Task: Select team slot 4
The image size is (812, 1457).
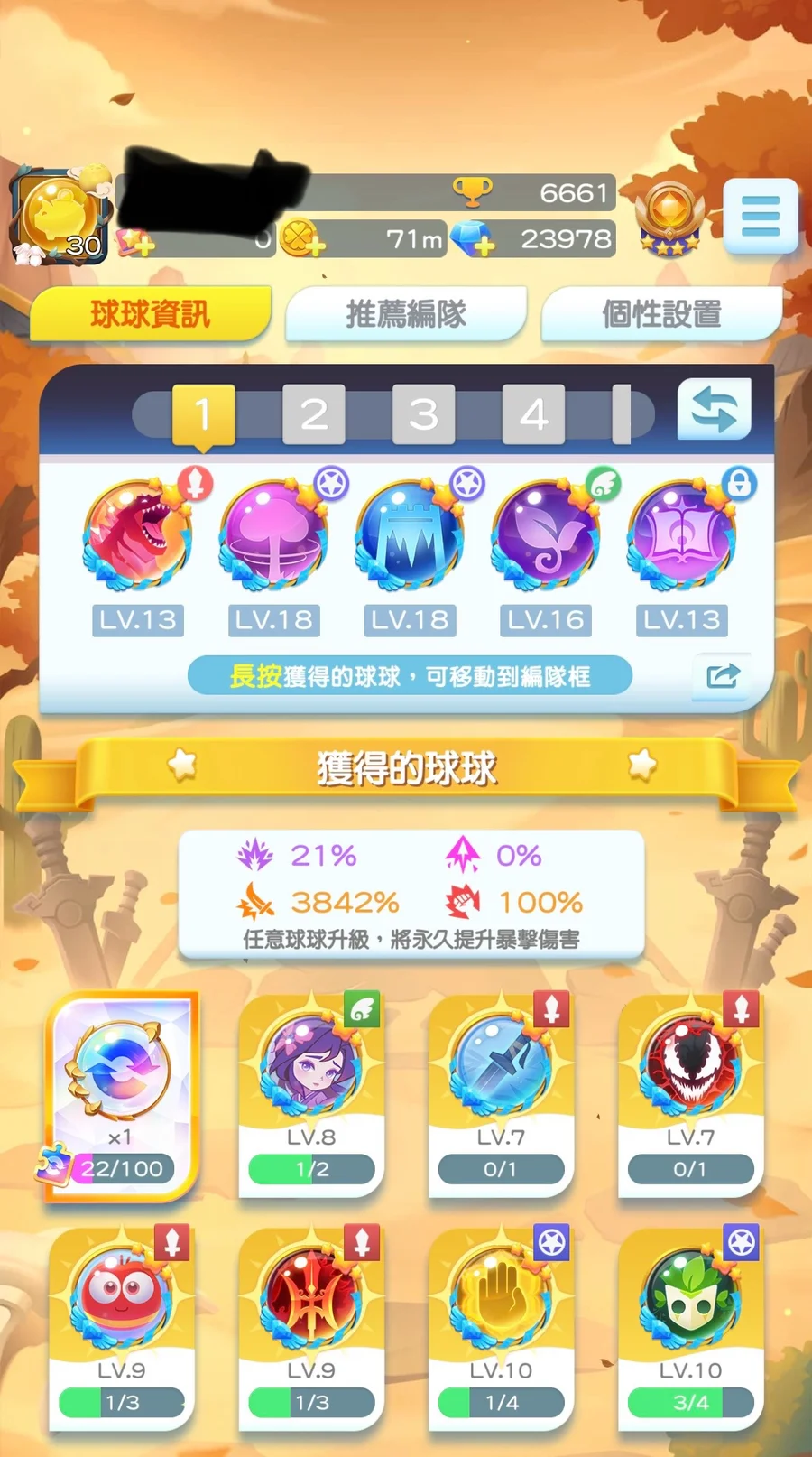Action: point(533,414)
